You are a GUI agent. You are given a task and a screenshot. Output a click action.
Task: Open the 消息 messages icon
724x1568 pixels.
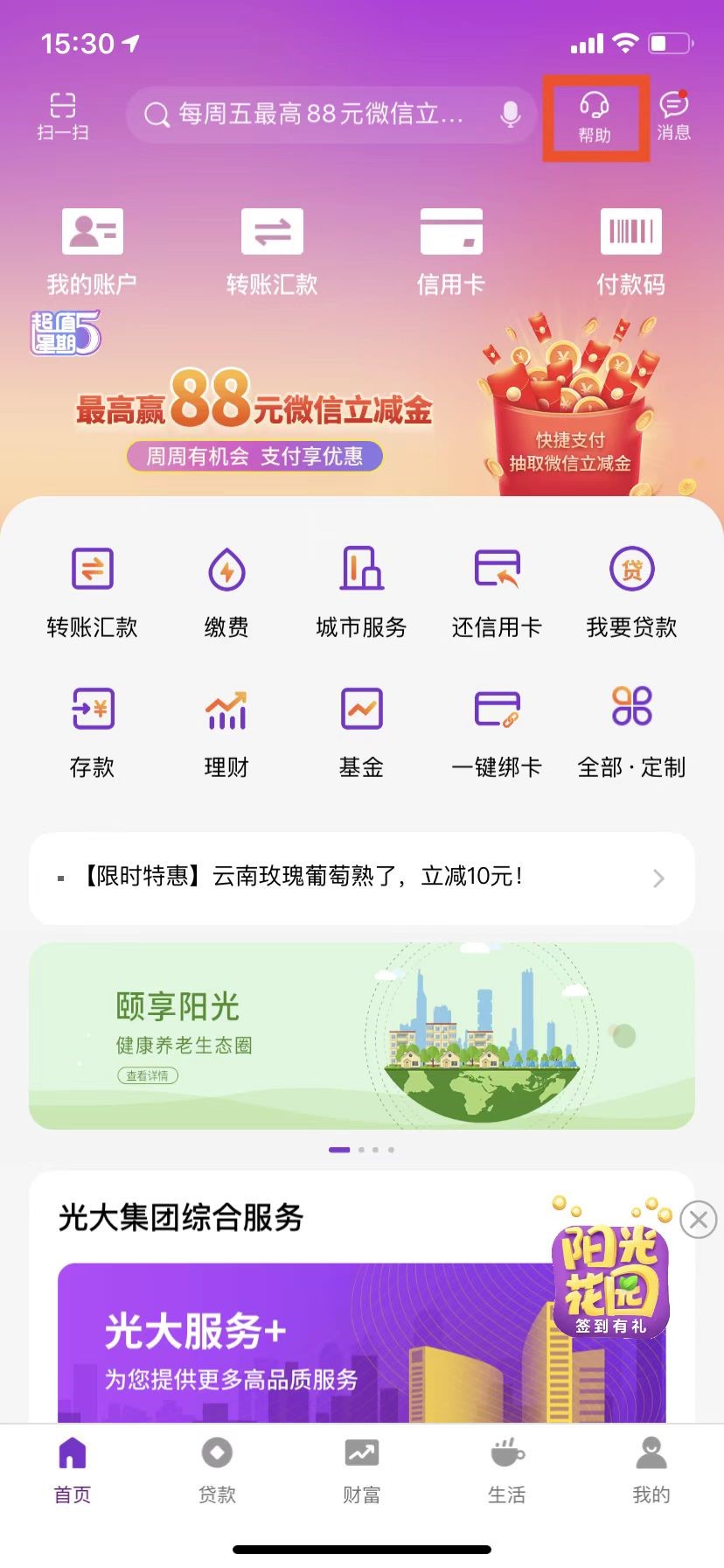(673, 116)
